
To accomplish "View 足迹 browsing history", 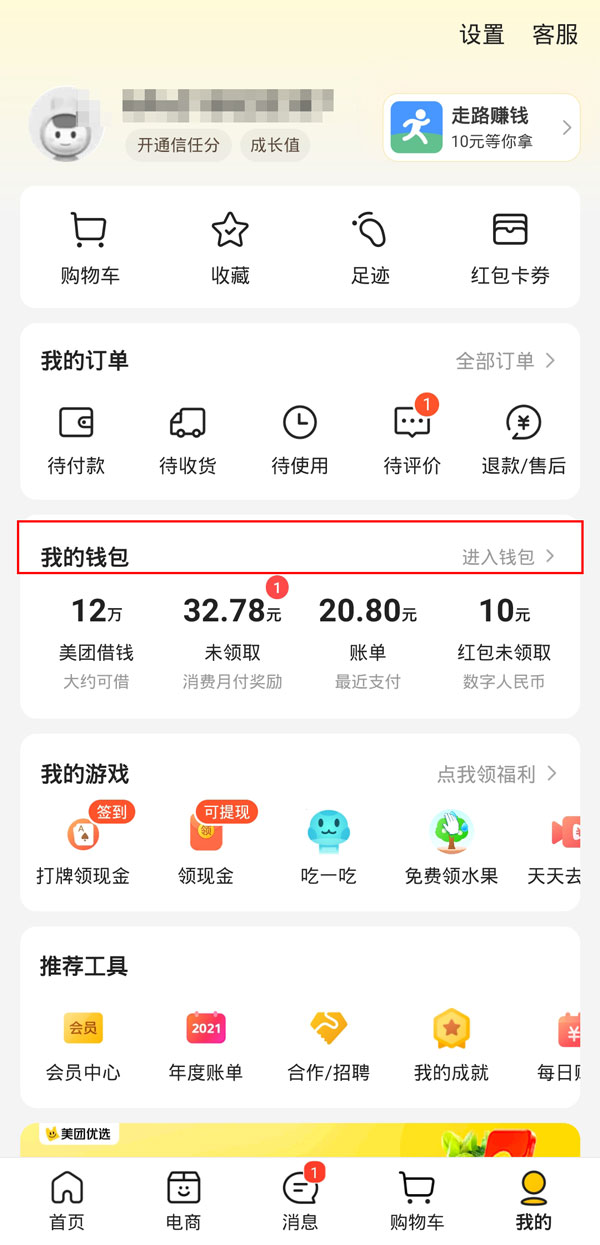I will (x=370, y=248).
